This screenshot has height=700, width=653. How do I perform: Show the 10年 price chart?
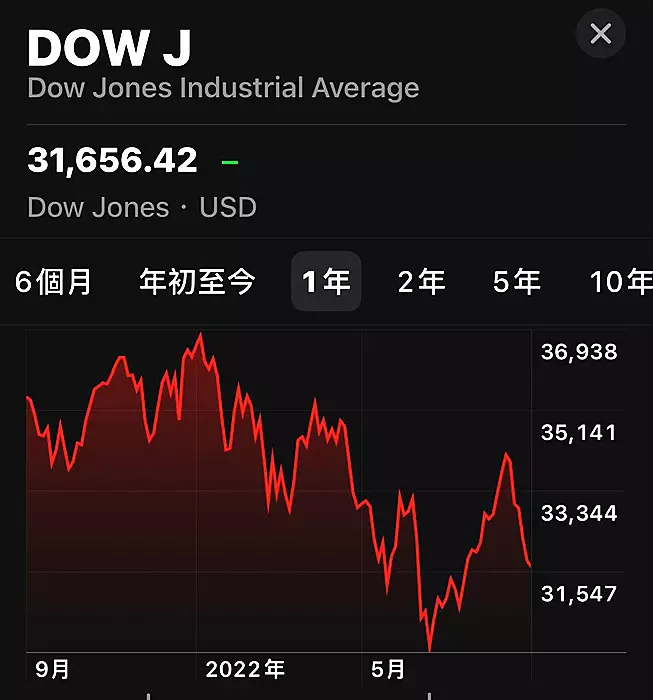click(x=620, y=282)
